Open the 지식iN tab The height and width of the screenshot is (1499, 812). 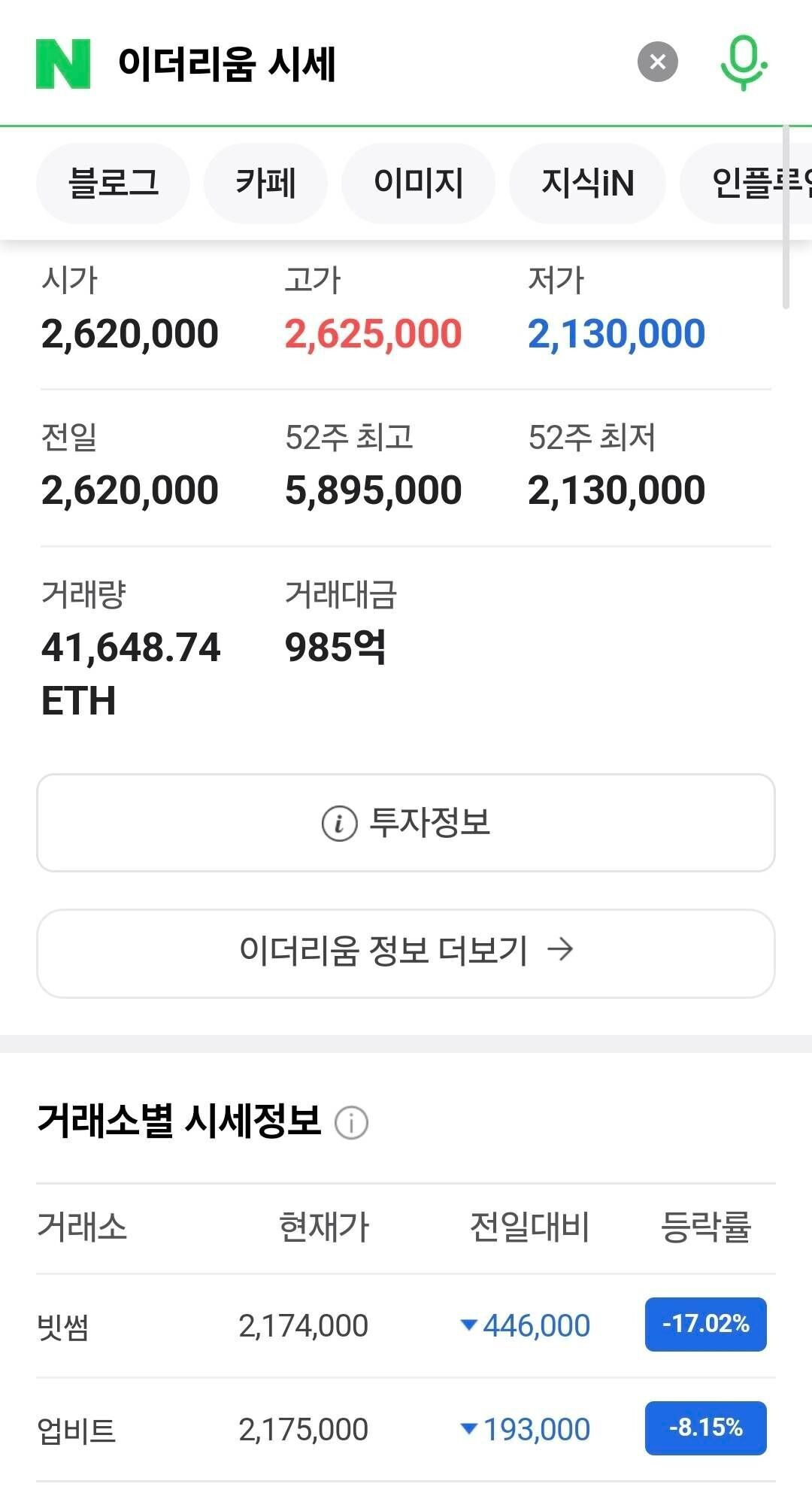pyautogui.click(x=587, y=183)
